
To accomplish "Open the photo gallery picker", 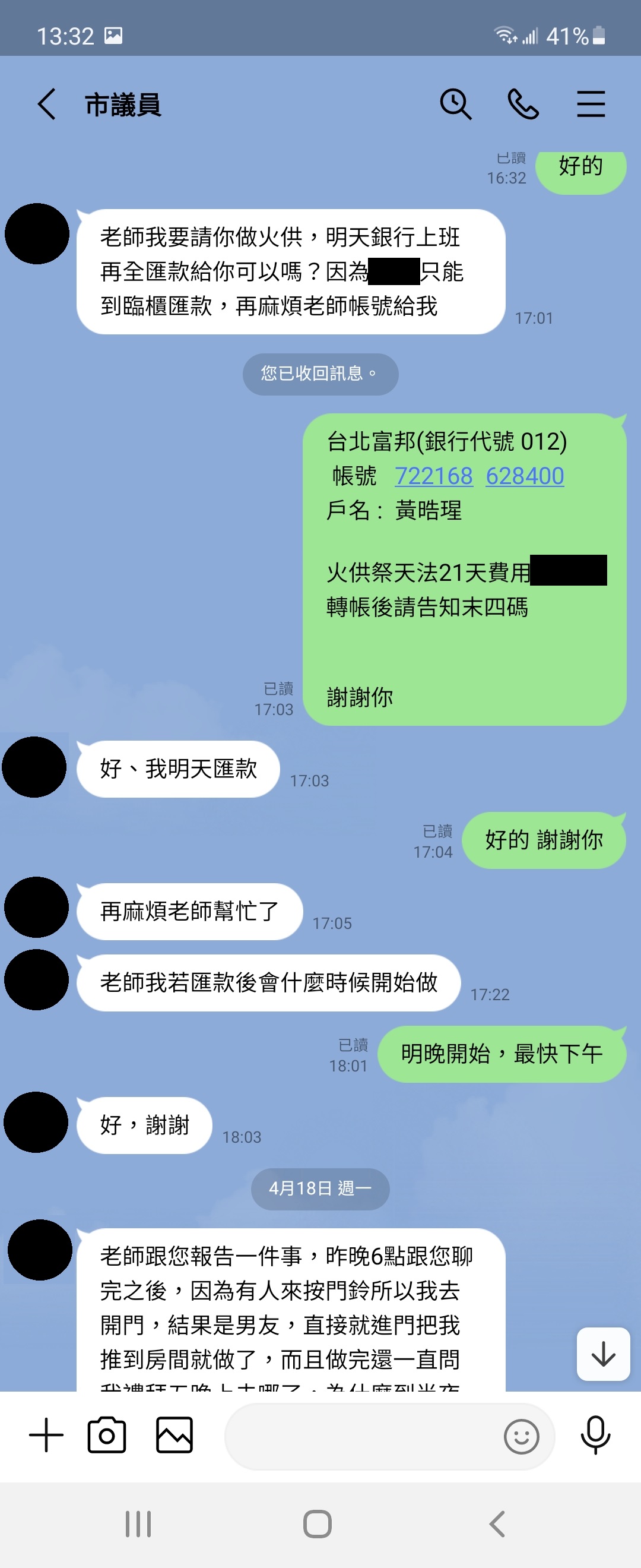I will point(174,1436).
